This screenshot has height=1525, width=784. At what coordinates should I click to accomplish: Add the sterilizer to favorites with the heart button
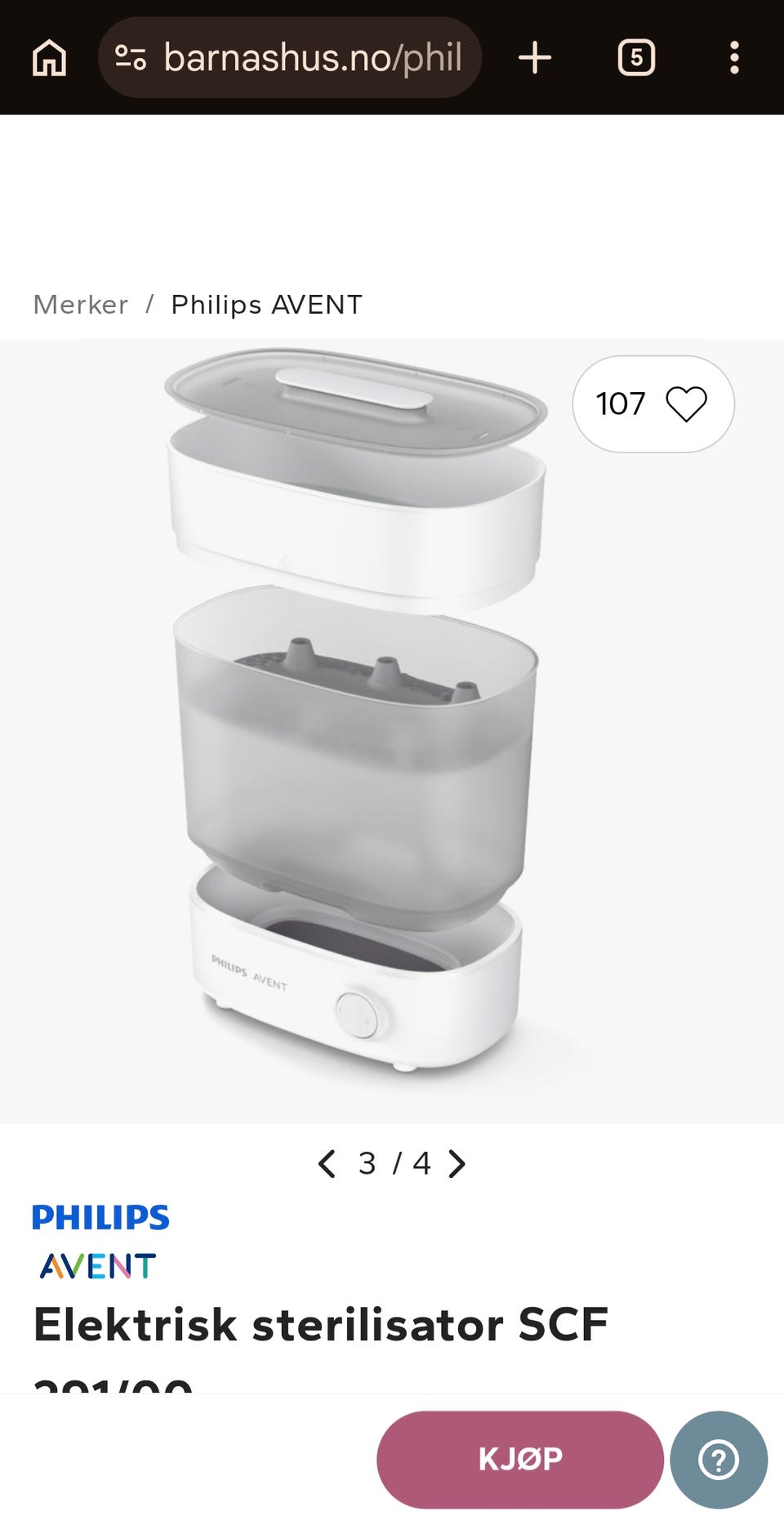(653, 404)
